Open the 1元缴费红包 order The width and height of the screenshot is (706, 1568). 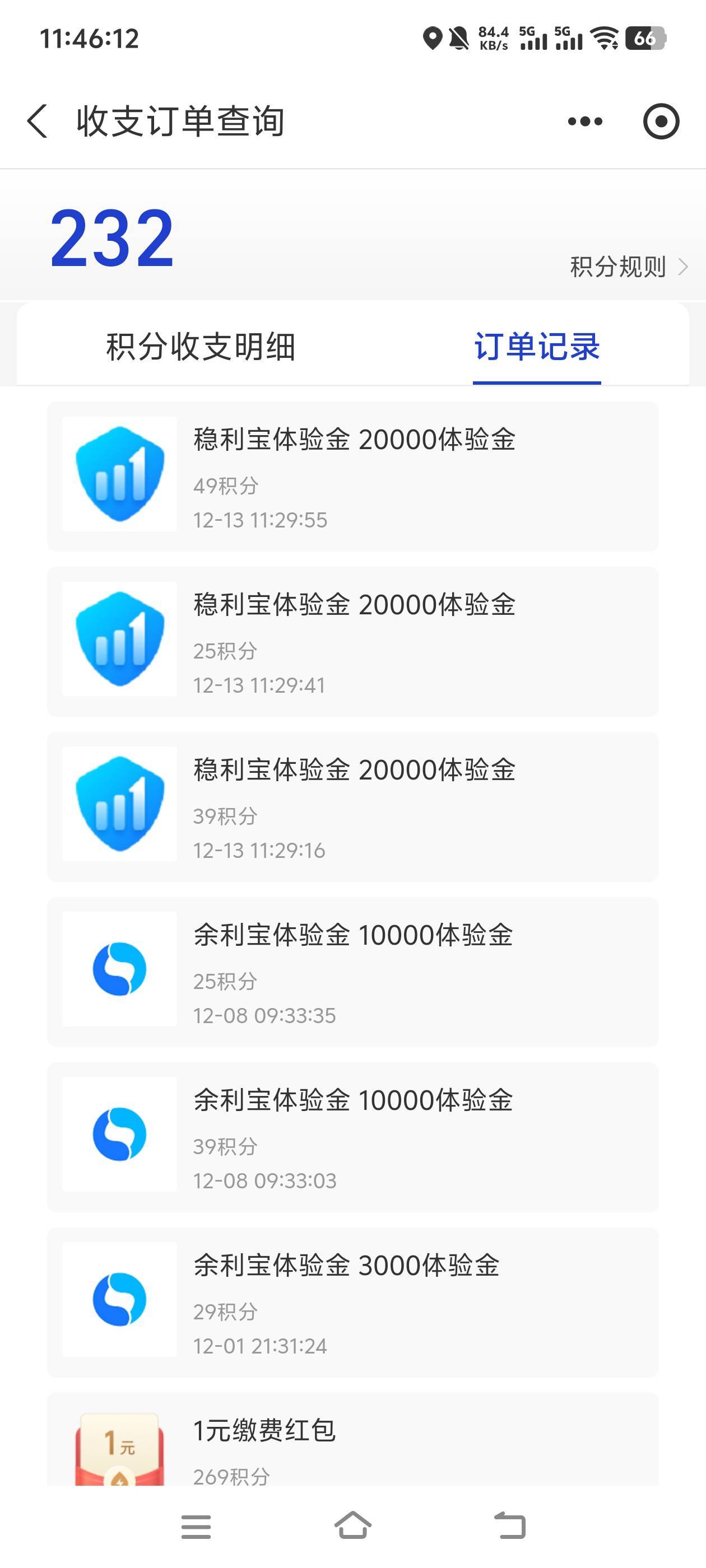point(352,1449)
